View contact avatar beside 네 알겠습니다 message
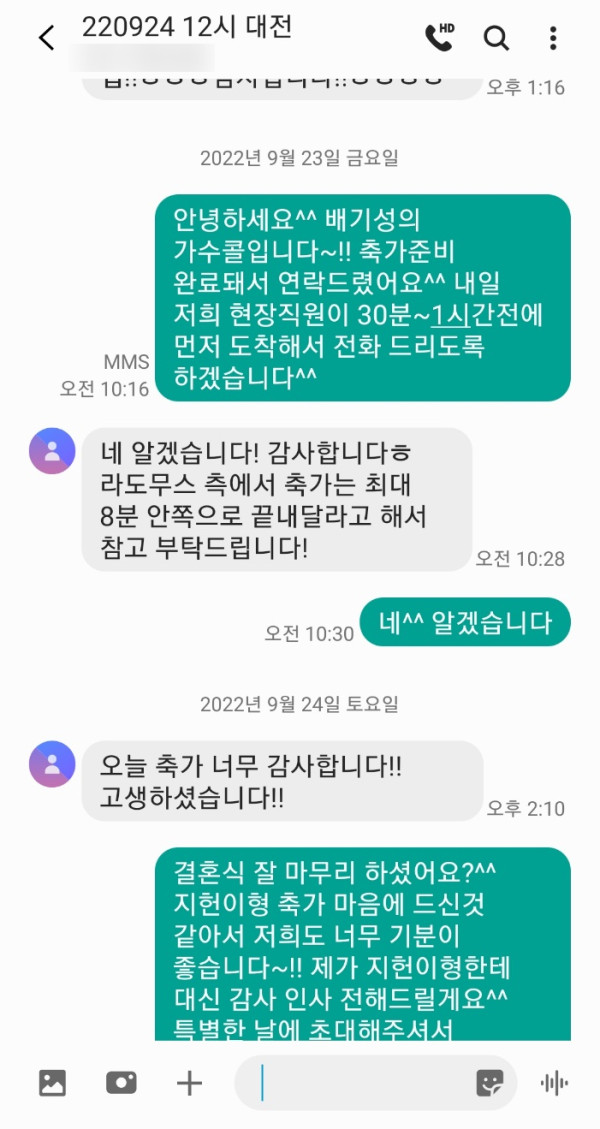Viewport: 600px width, 1129px height. click(x=53, y=451)
